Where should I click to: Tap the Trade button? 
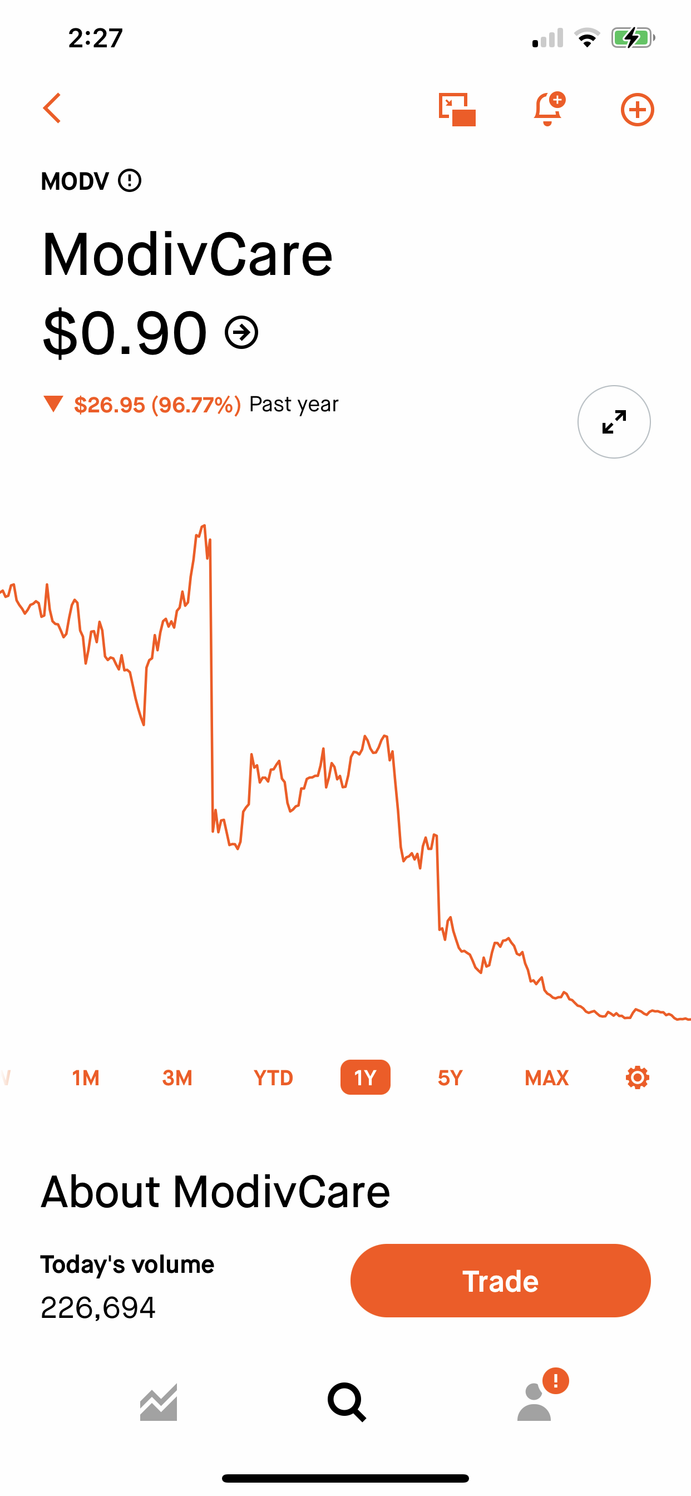(x=500, y=1281)
